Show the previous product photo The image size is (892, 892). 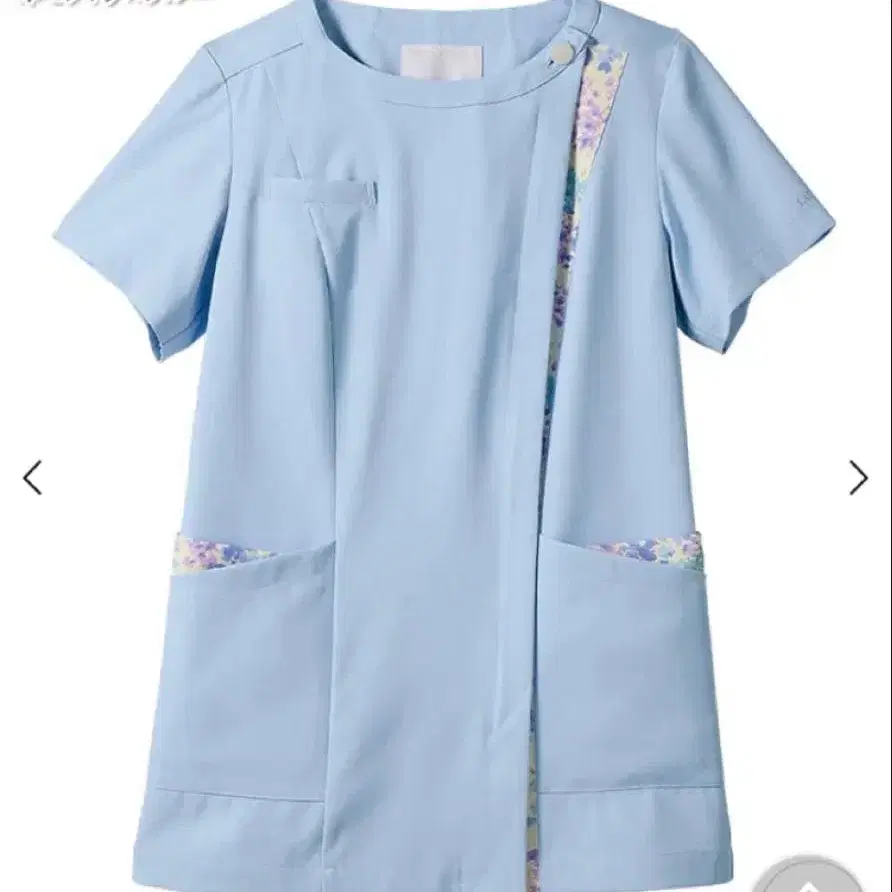tap(33, 478)
